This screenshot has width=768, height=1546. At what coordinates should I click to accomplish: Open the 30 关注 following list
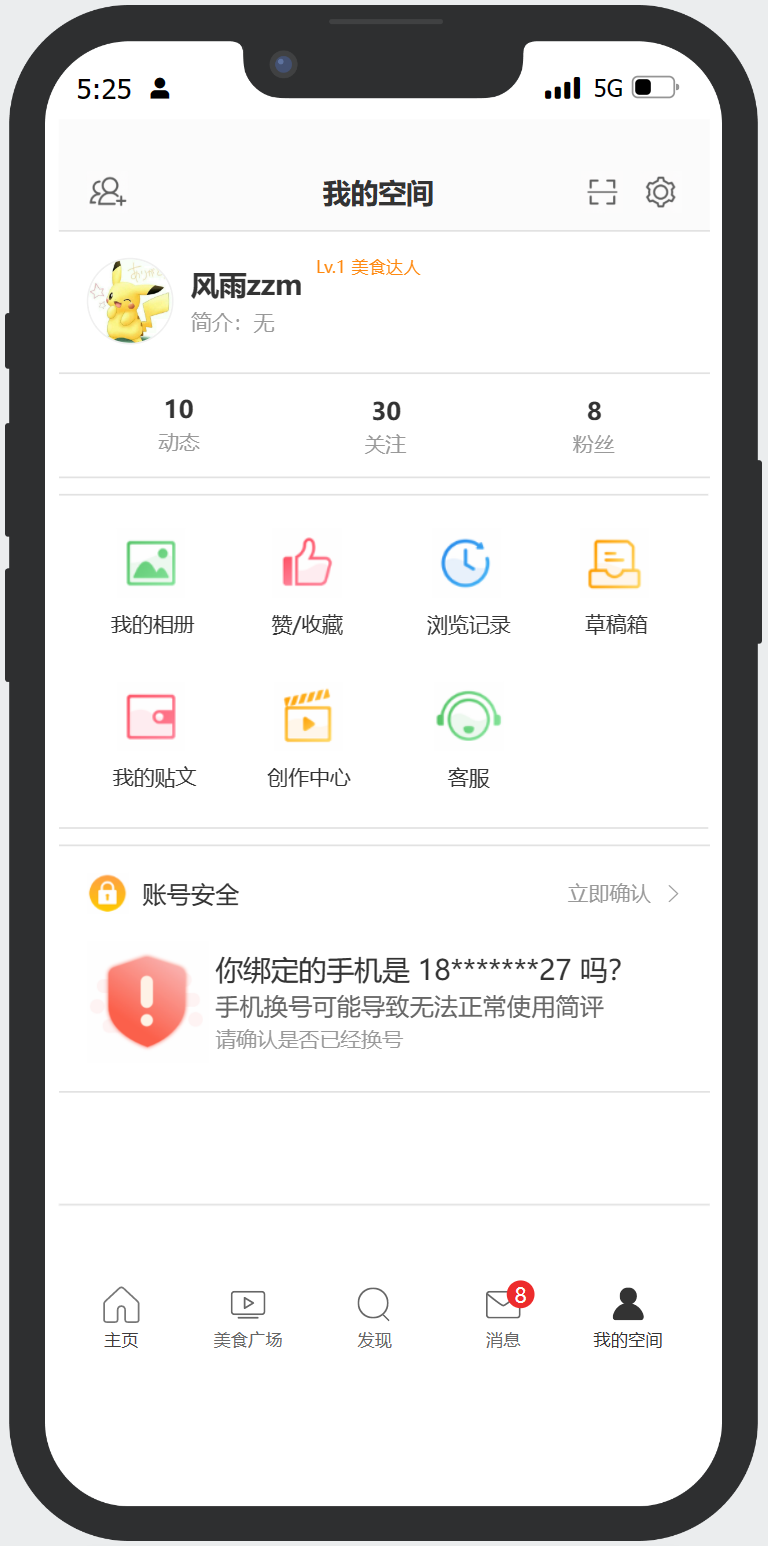tap(386, 426)
